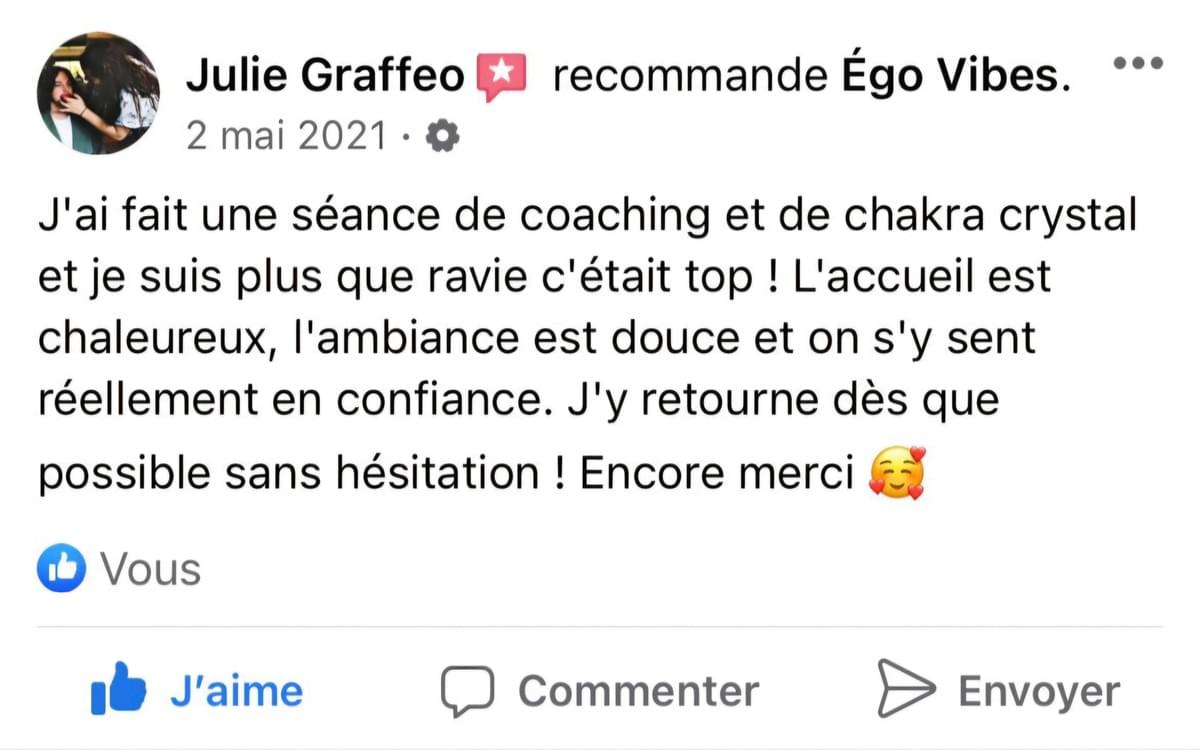This screenshot has width=1200, height=750.
Task: Open the three-dot options menu
Action: (x=1138, y=64)
